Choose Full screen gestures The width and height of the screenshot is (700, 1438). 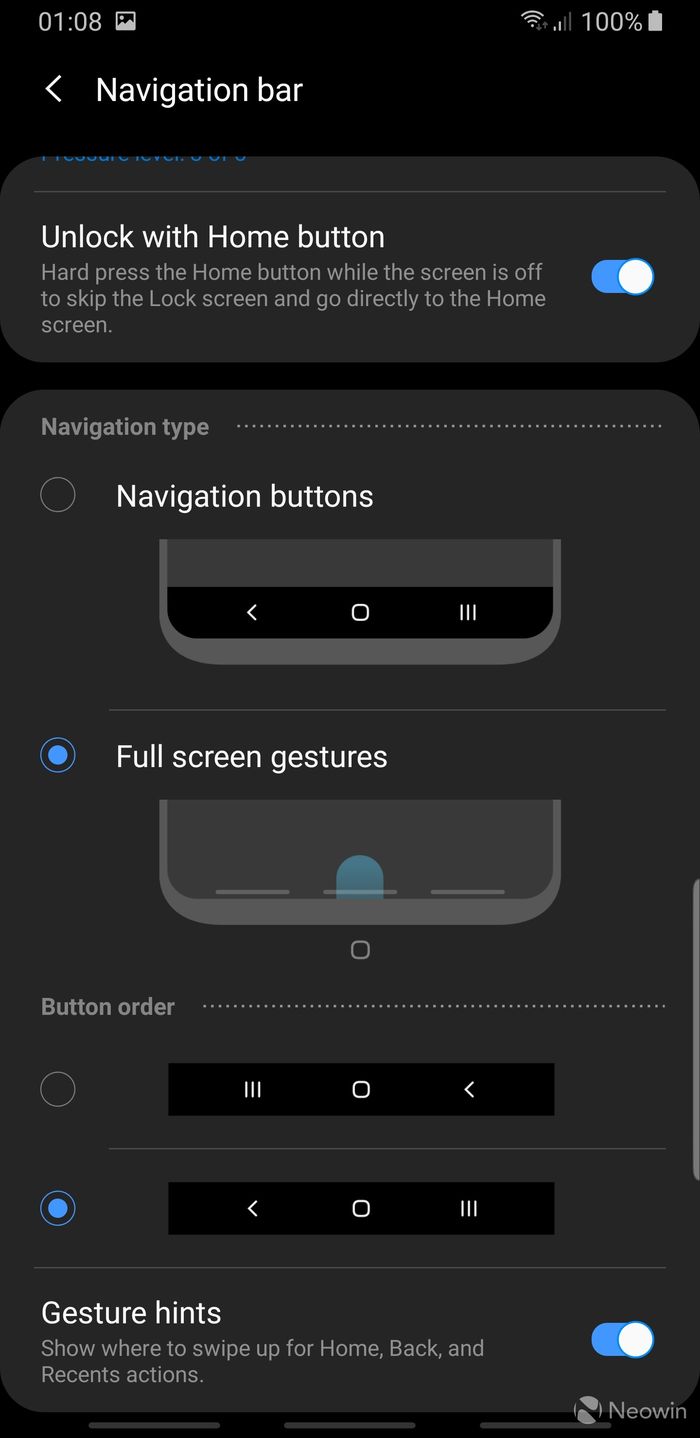click(x=58, y=755)
